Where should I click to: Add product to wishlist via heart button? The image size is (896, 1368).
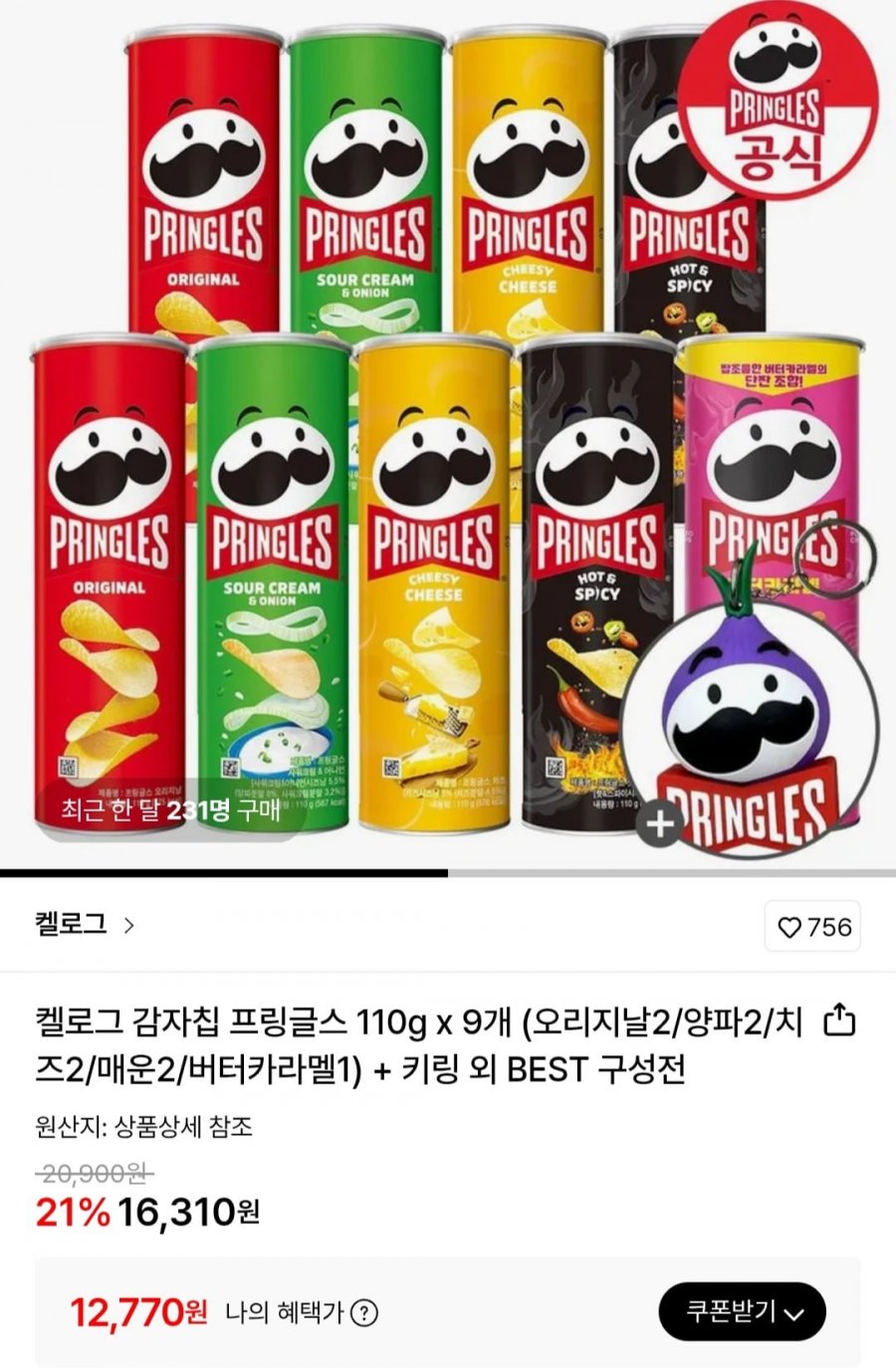813,928
